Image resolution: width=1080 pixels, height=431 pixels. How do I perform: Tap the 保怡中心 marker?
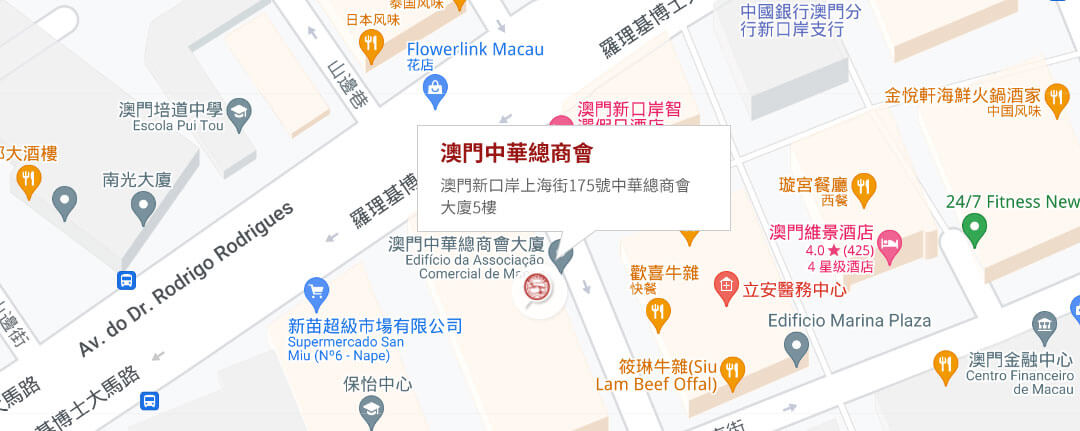[x=372, y=408]
